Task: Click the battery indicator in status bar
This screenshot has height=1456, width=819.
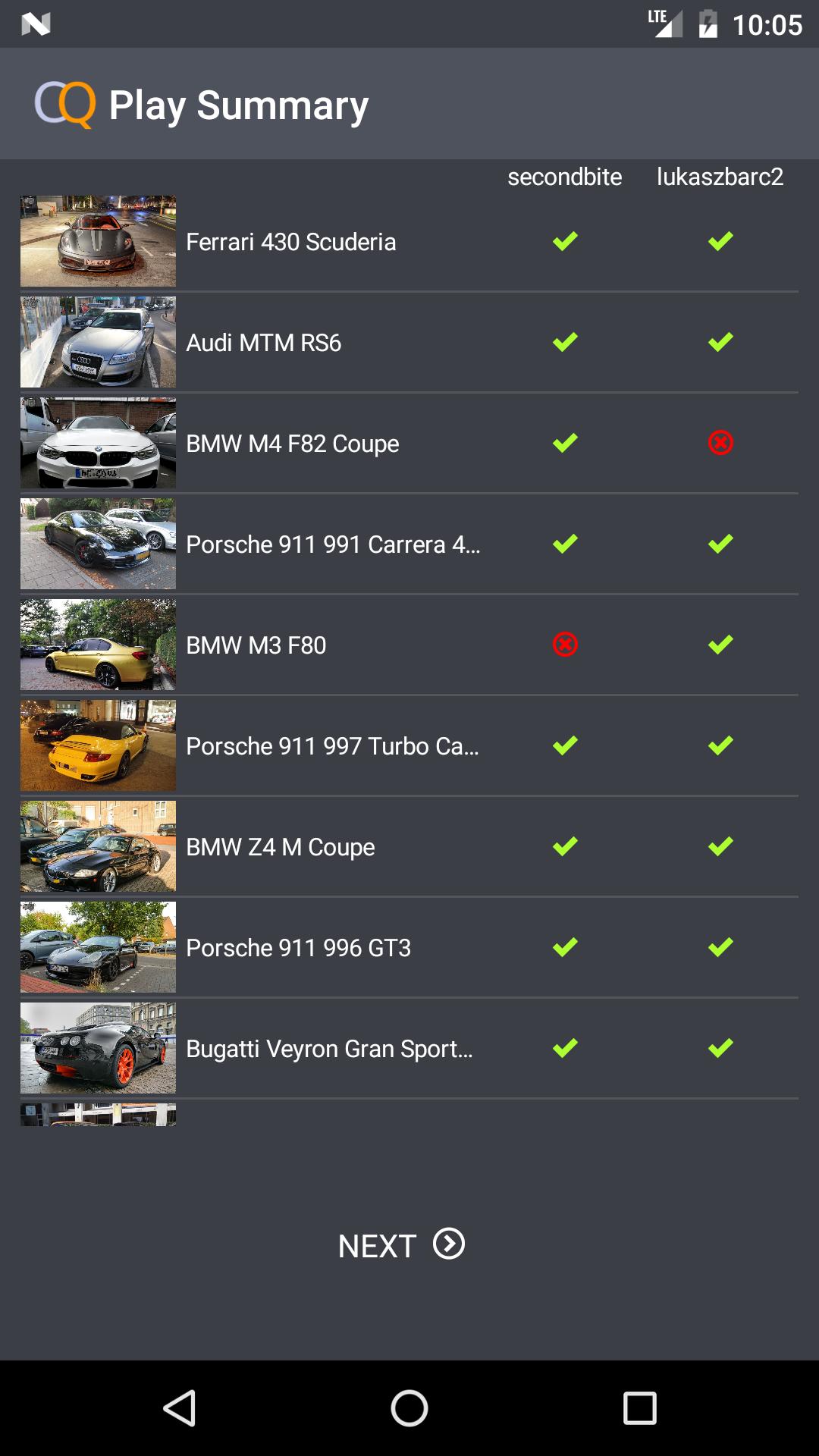Action: tap(707, 24)
